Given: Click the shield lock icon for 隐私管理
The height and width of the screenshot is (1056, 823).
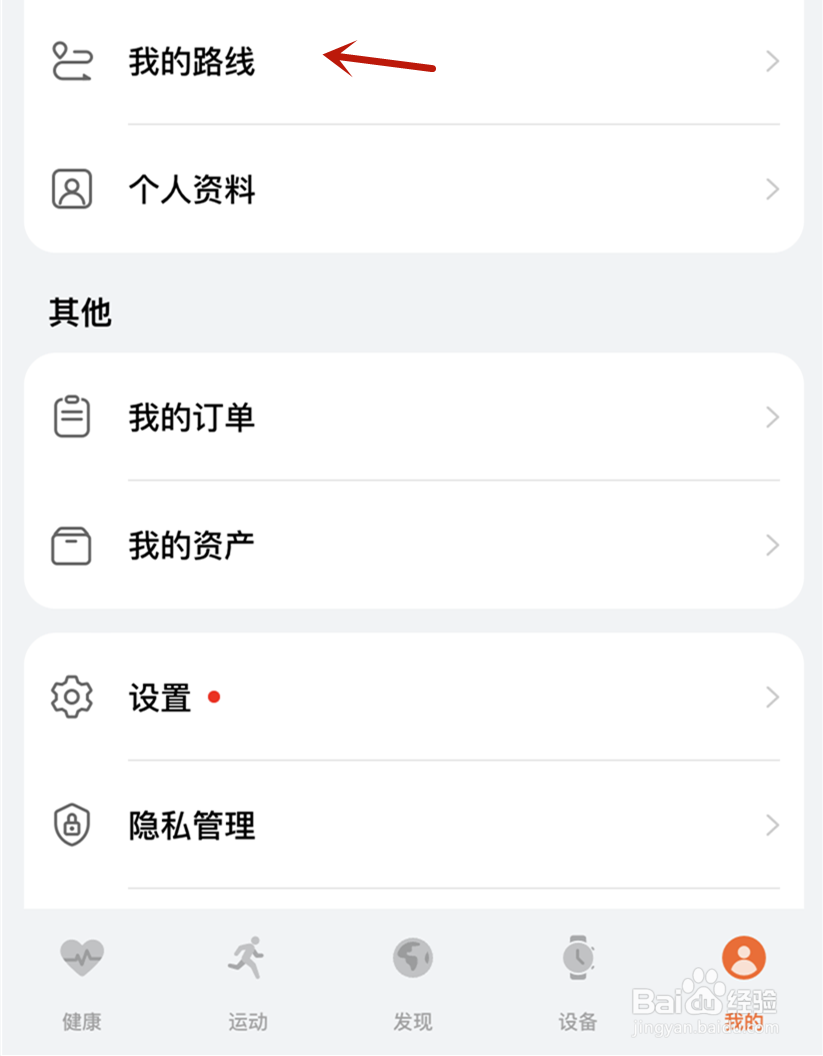Looking at the screenshot, I should [x=71, y=825].
